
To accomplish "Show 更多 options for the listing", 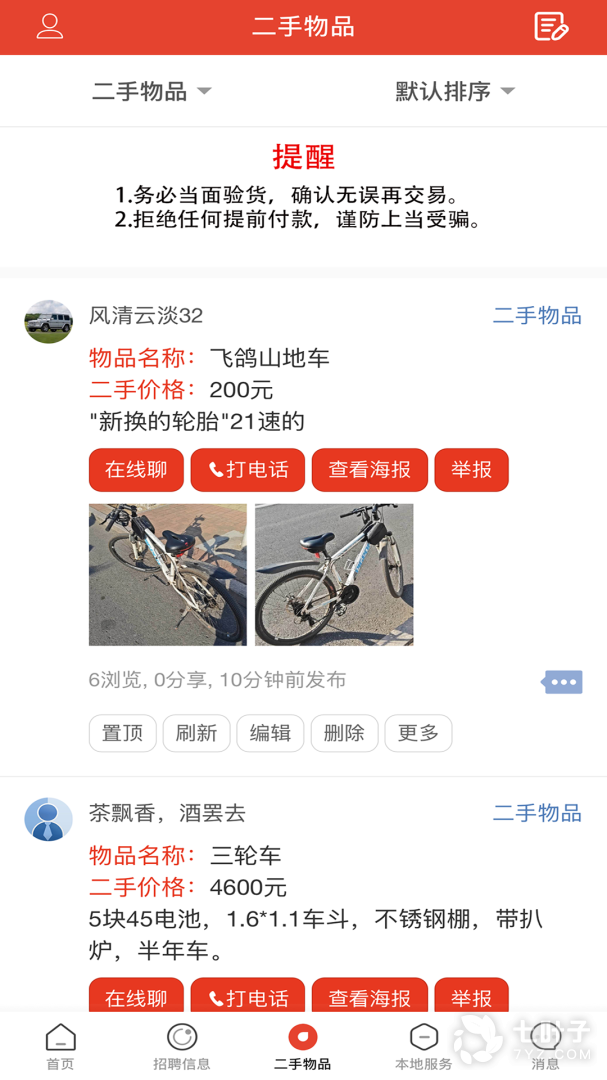I will pos(418,733).
